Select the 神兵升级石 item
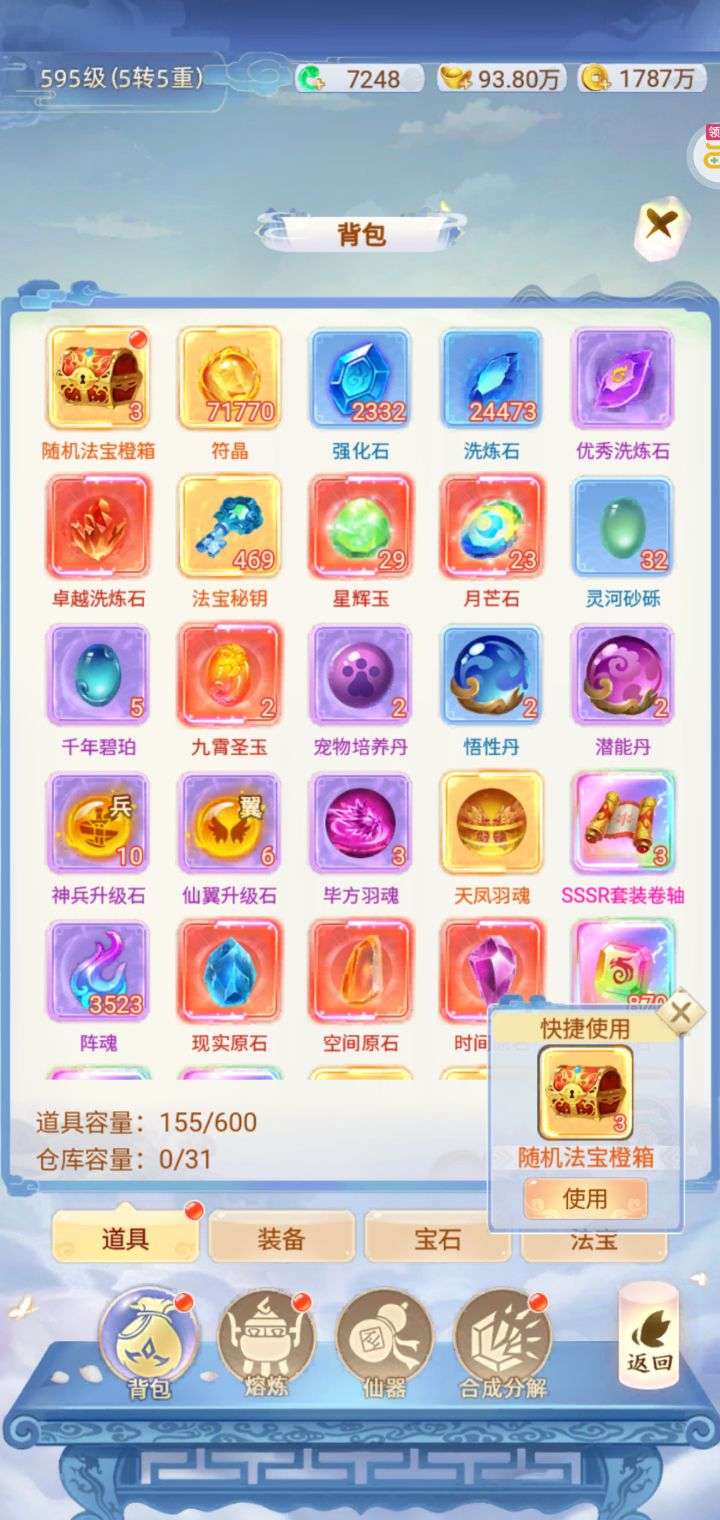720x1520 pixels. (99, 822)
